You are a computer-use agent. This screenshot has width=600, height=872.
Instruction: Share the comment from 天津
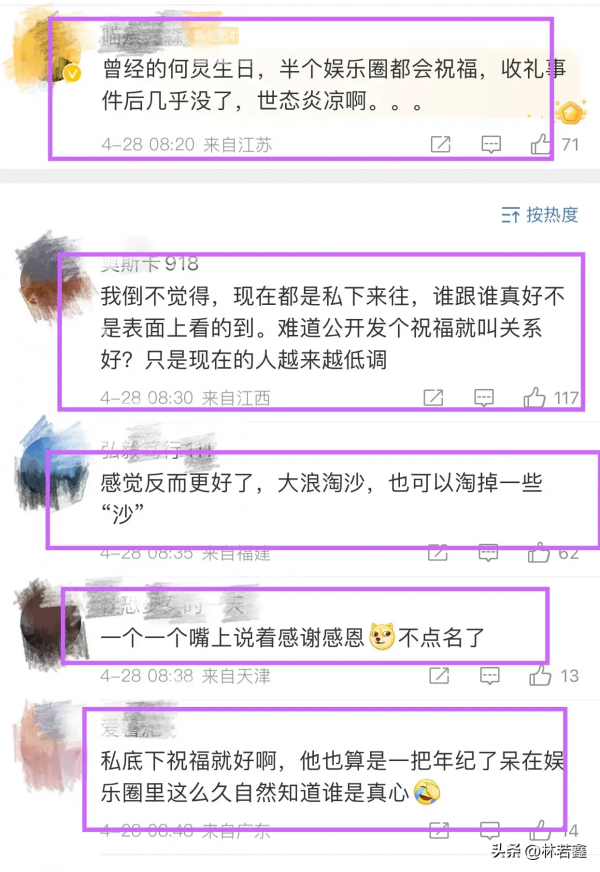click(x=438, y=676)
